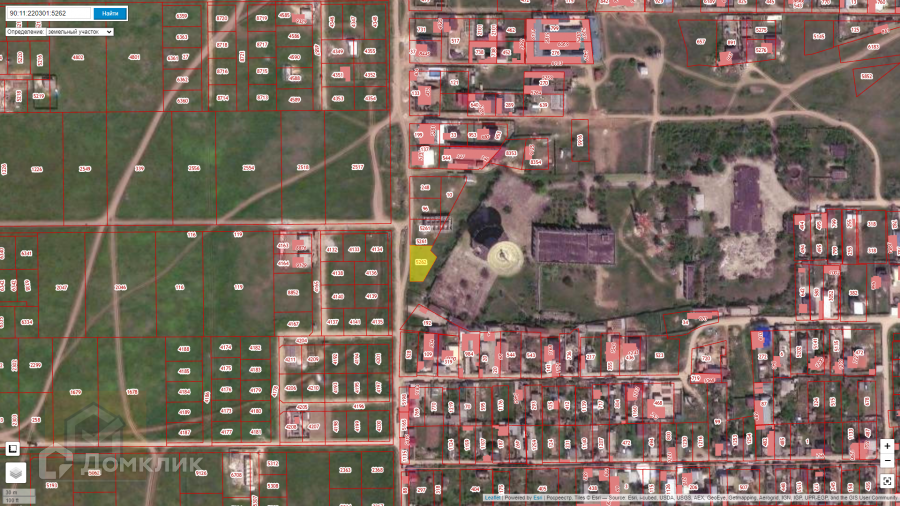Tap the cadastral number search field
This screenshot has height=506, width=900.
coord(48,13)
